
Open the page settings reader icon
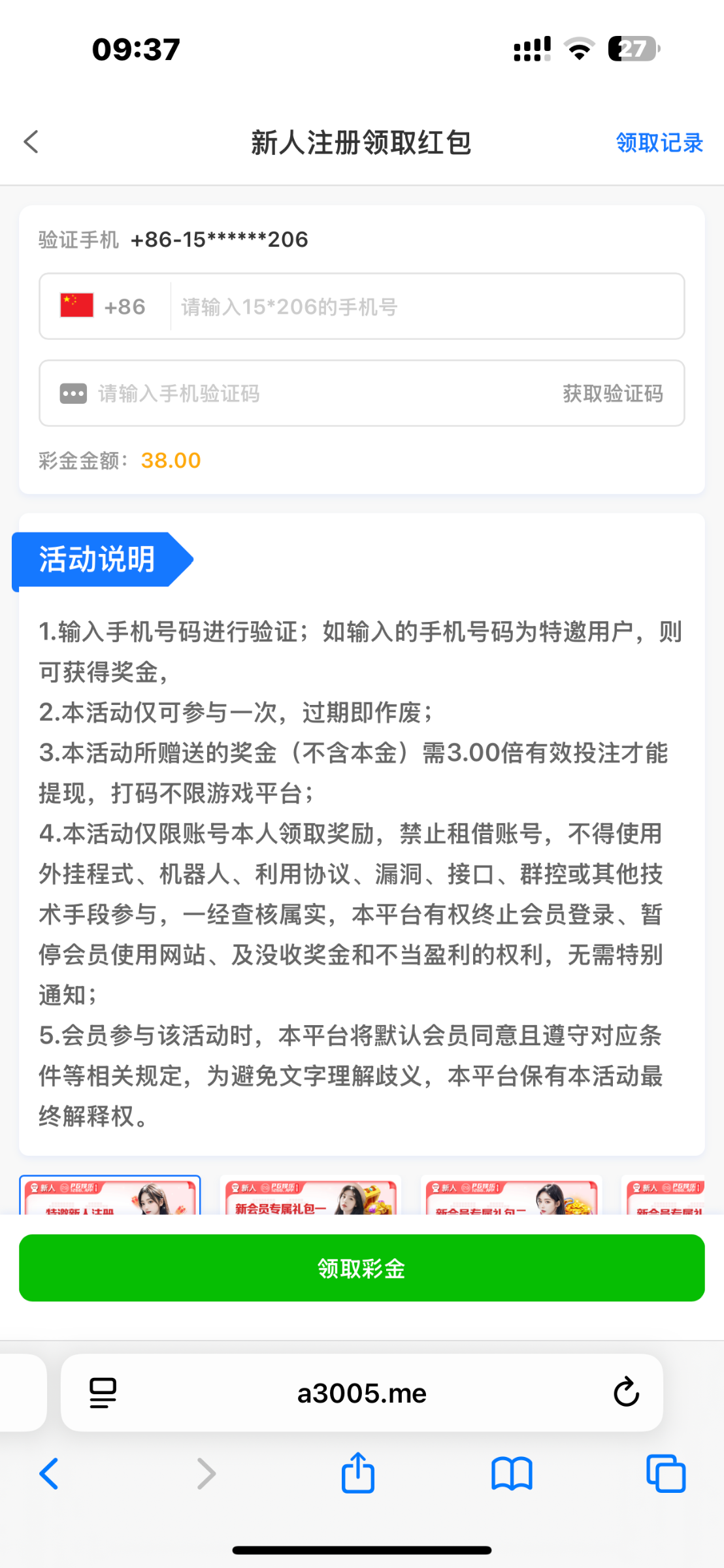[103, 1392]
